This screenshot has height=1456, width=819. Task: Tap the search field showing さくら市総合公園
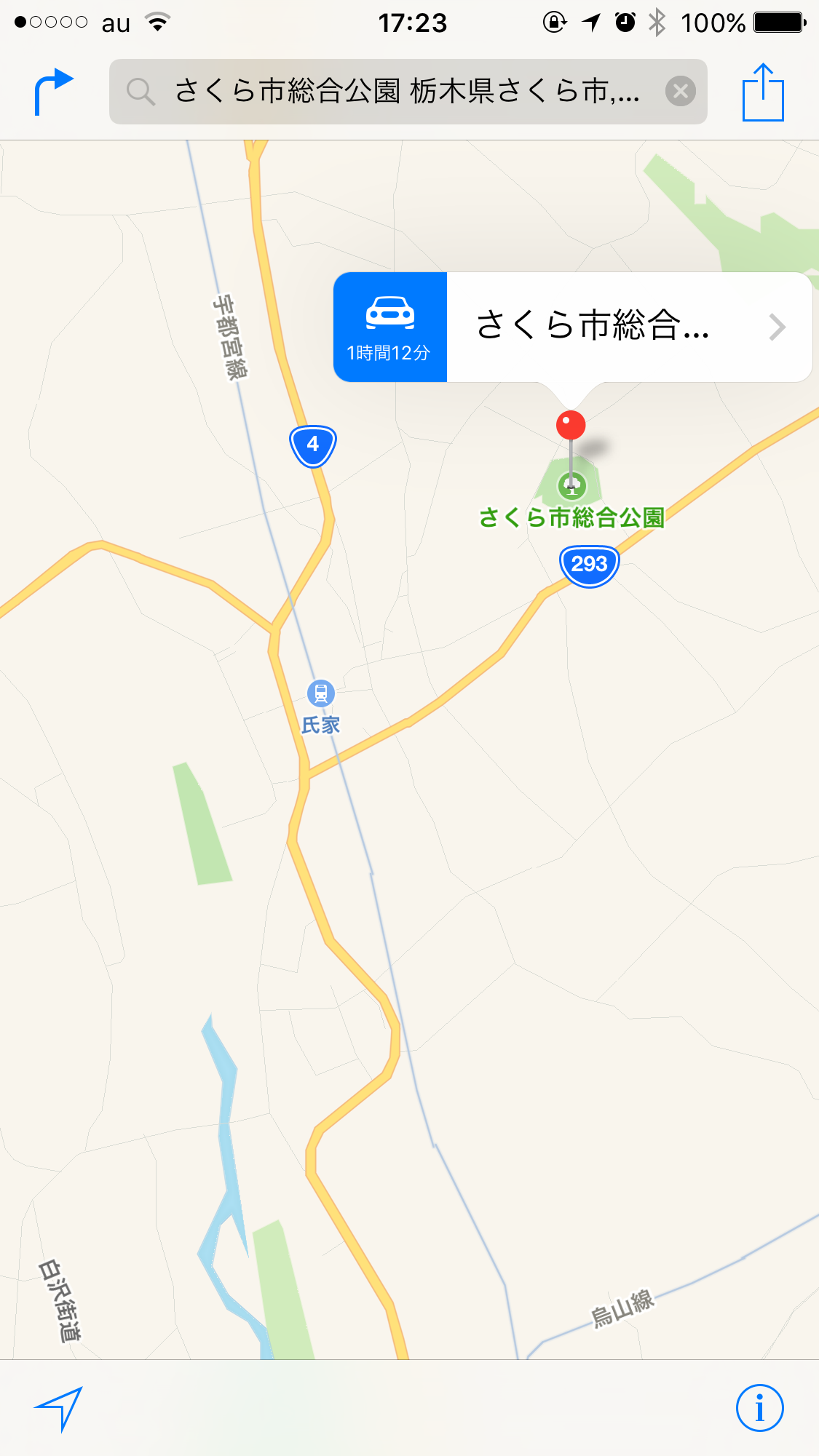click(x=408, y=92)
